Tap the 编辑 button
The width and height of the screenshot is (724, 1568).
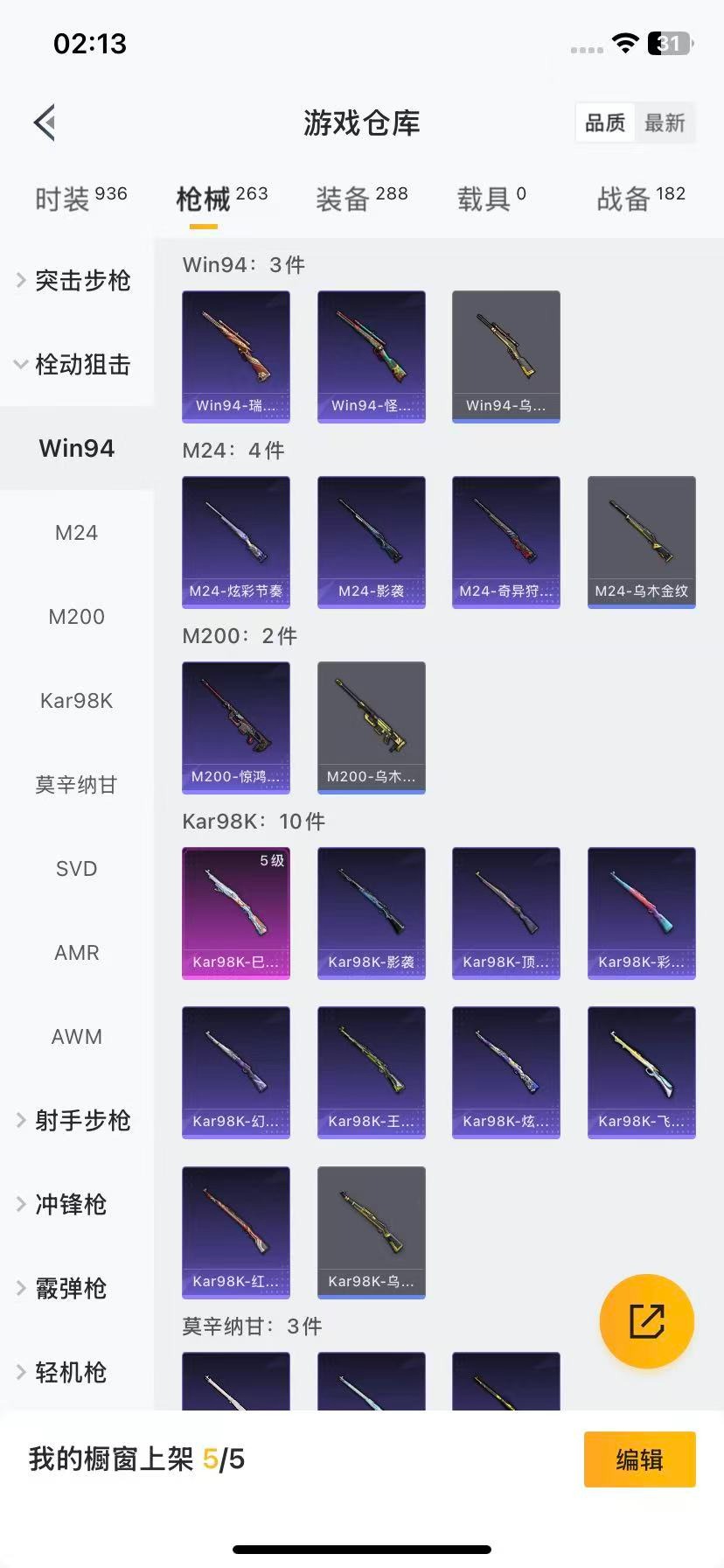tap(639, 1459)
